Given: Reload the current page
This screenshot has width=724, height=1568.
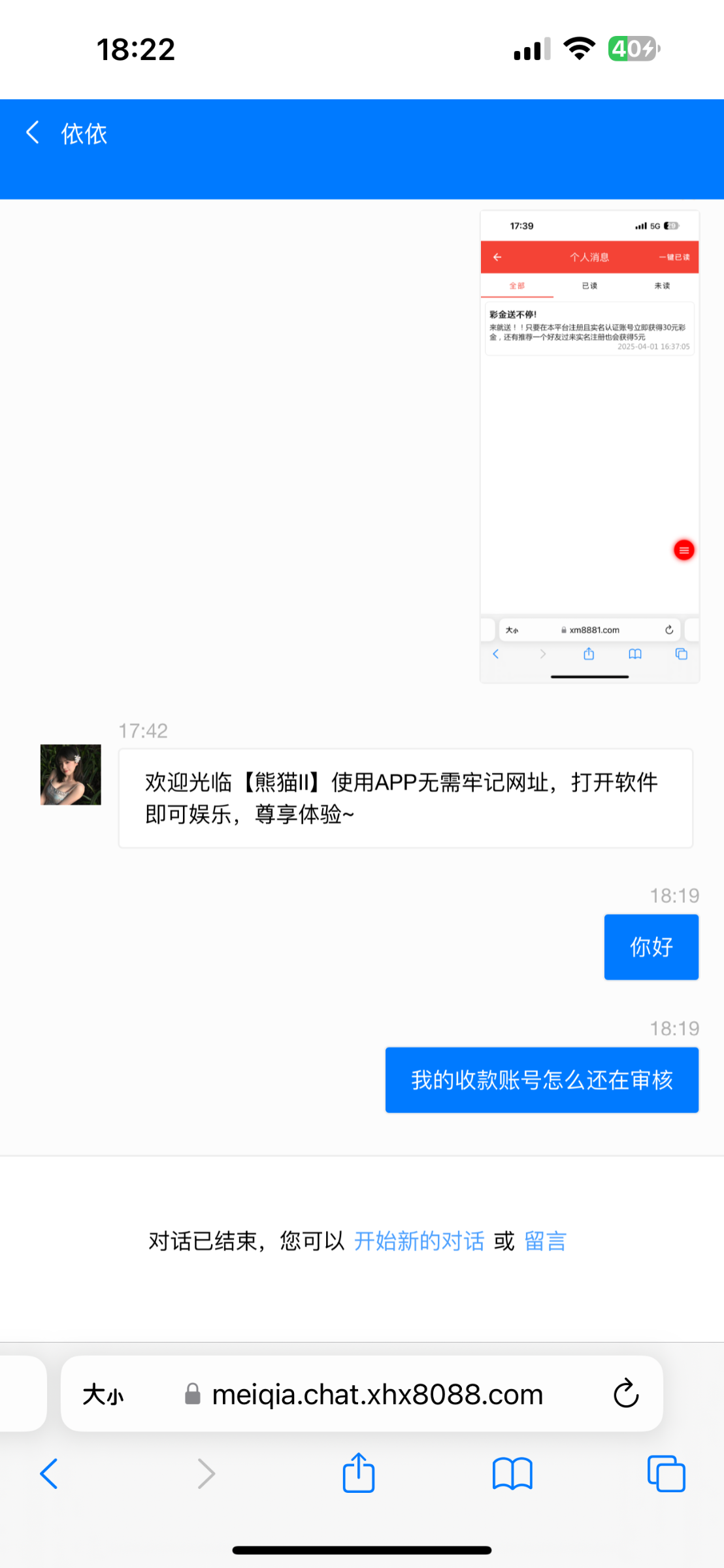Looking at the screenshot, I should pyautogui.click(x=625, y=1394).
